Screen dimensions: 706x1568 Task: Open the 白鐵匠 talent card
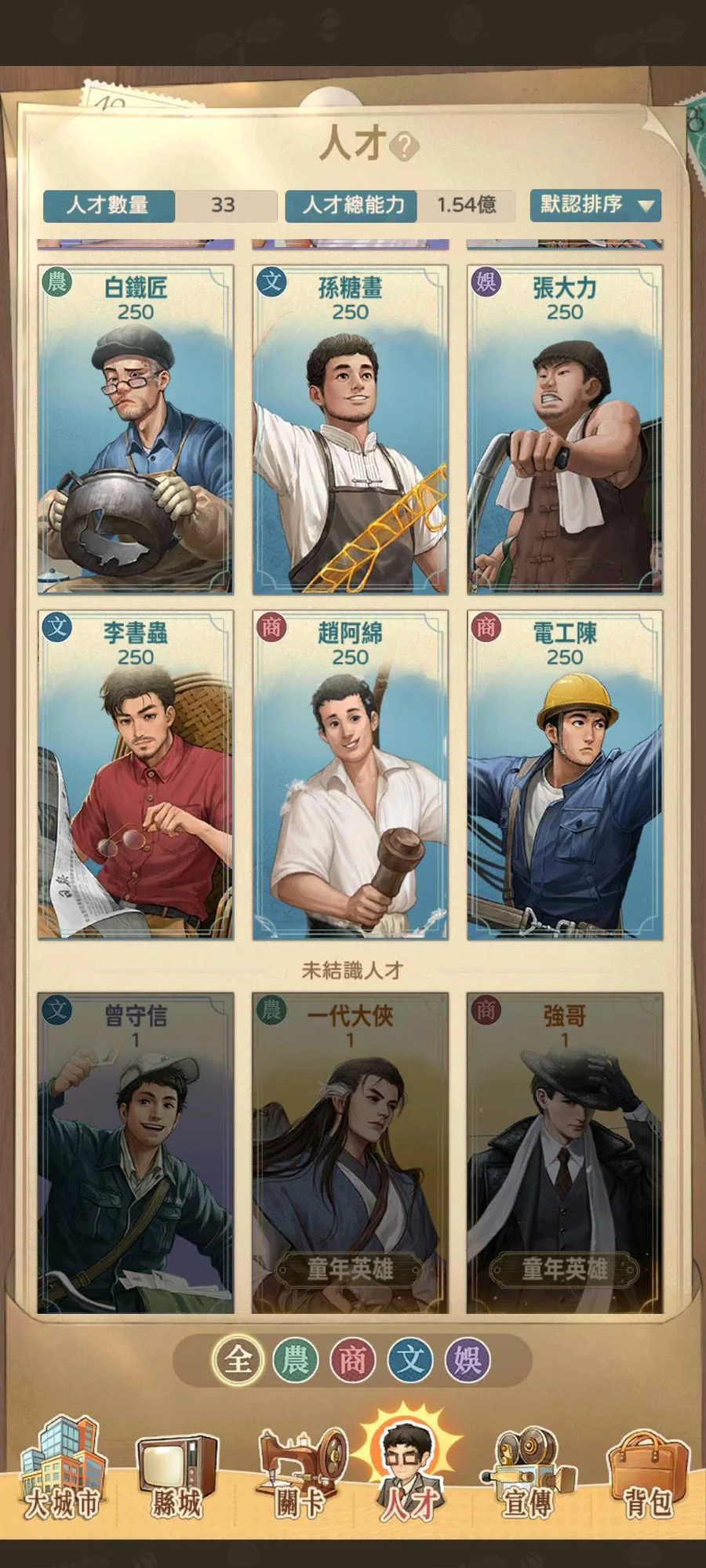(x=136, y=429)
